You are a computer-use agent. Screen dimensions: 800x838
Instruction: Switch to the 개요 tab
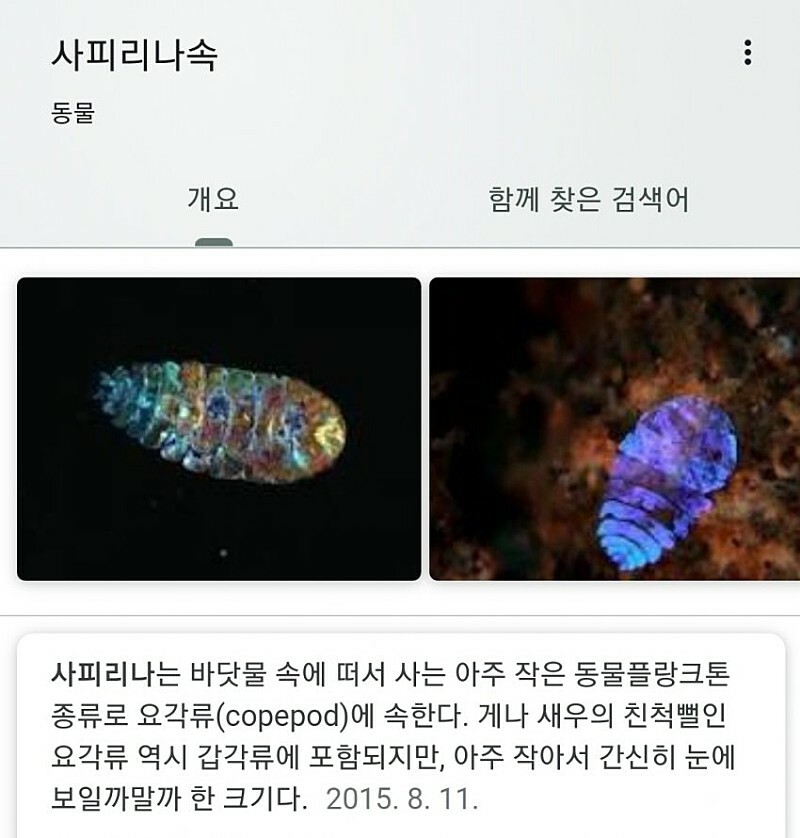[x=213, y=198]
